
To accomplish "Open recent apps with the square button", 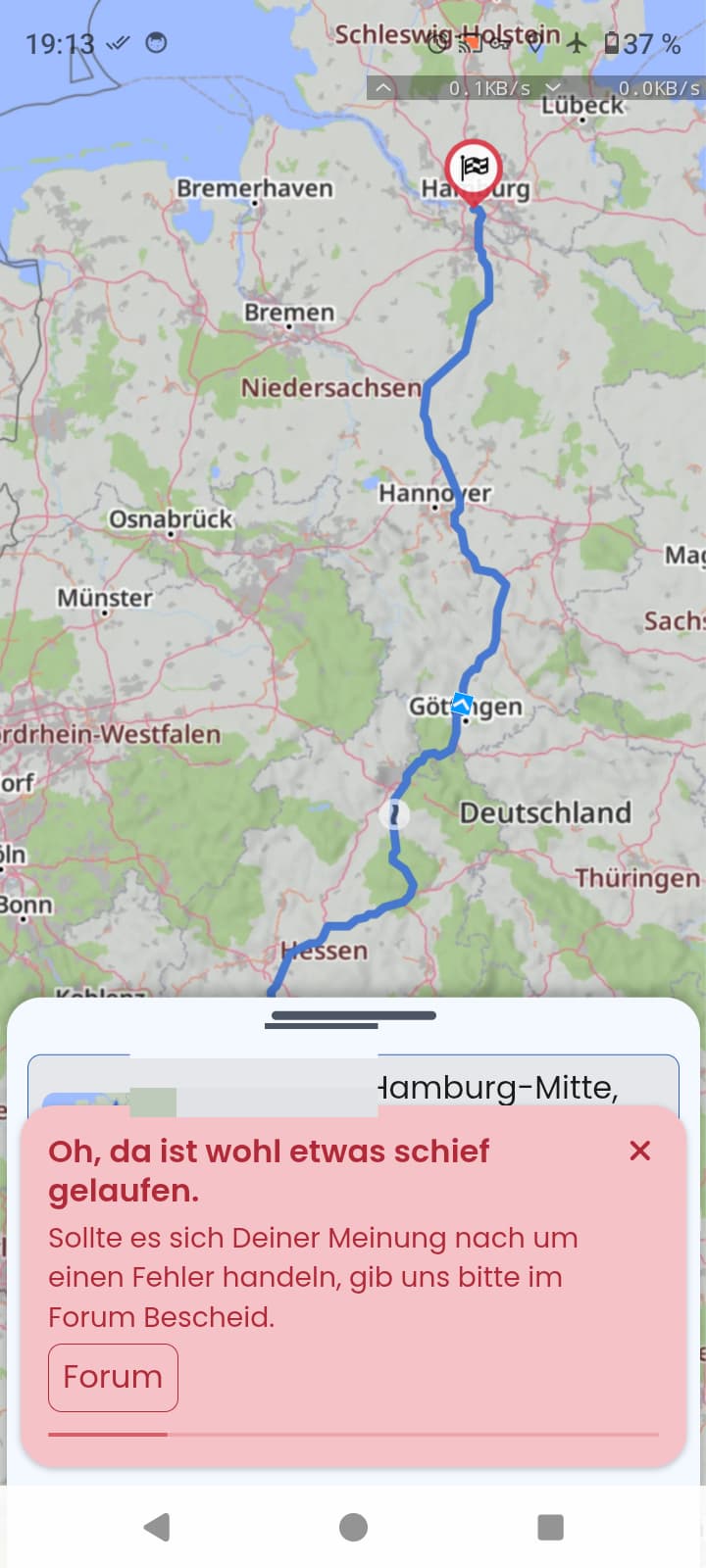I will click(551, 1527).
